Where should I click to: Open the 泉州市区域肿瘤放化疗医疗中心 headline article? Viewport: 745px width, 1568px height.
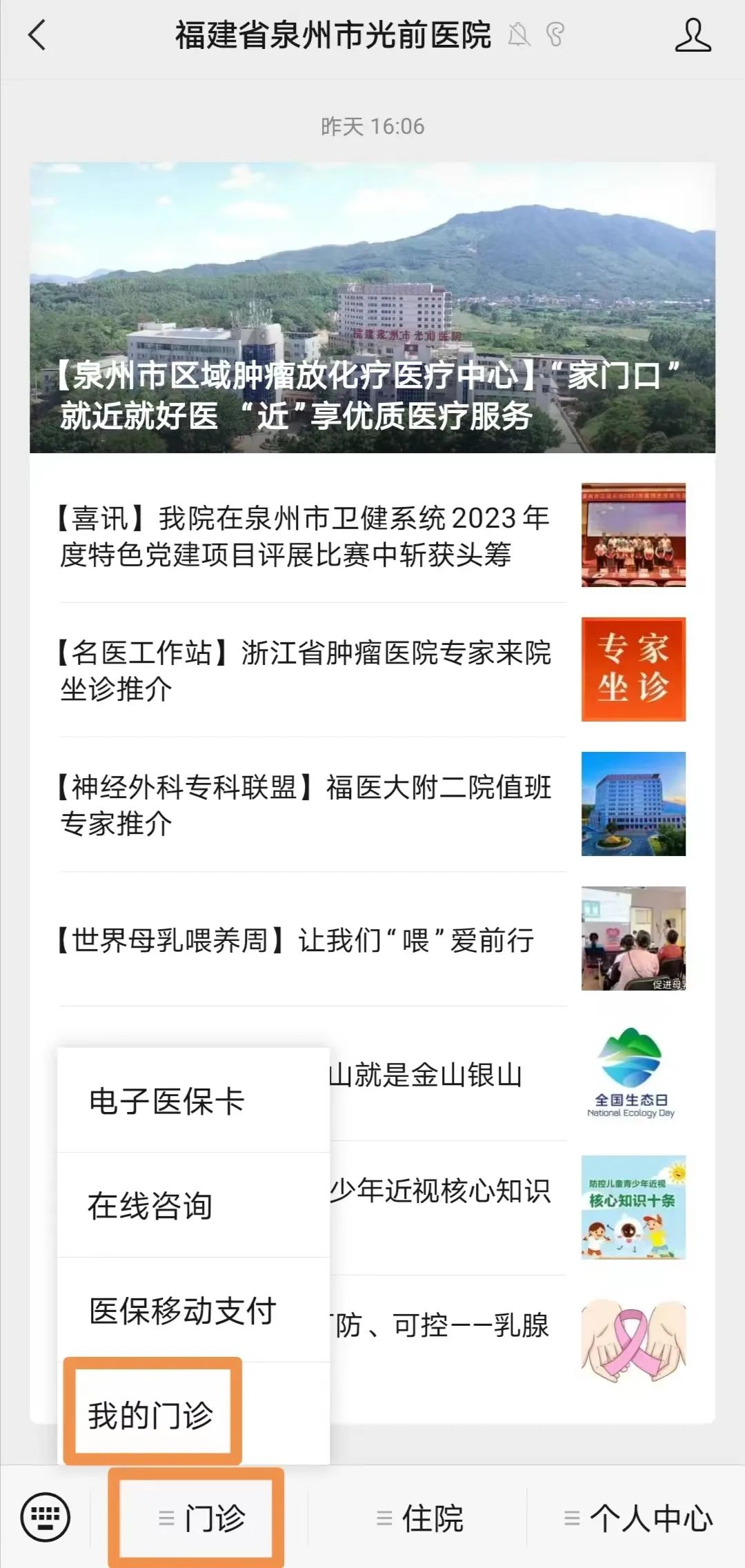(372, 308)
